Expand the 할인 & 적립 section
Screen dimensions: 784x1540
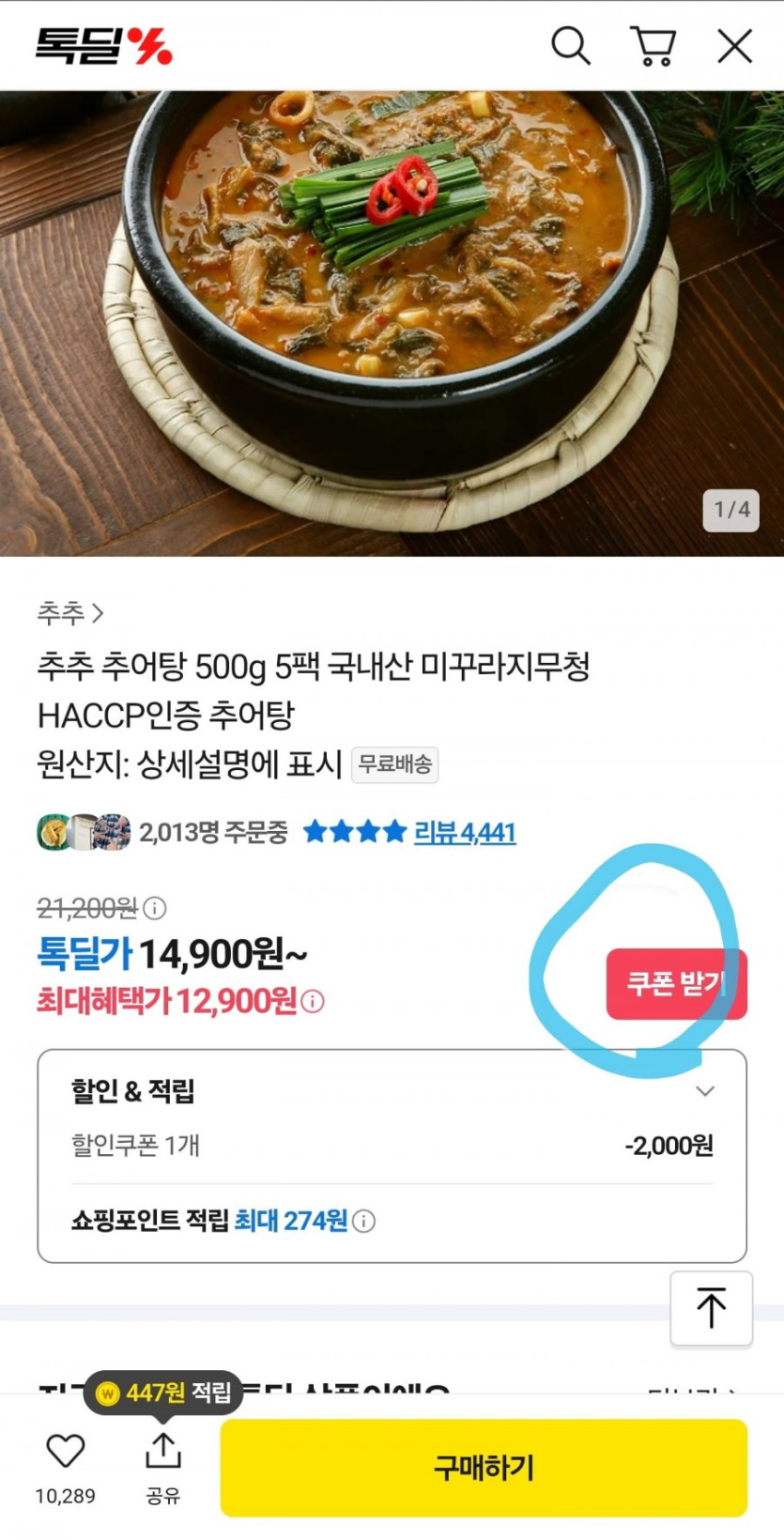point(705,1091)
